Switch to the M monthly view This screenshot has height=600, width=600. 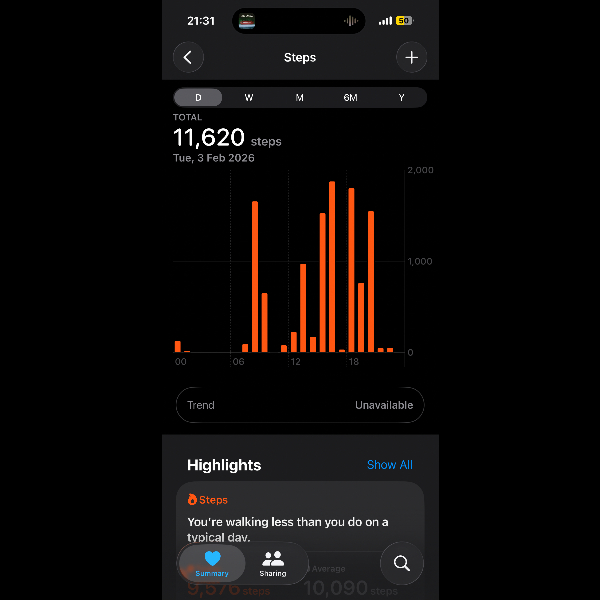point(300,97)
